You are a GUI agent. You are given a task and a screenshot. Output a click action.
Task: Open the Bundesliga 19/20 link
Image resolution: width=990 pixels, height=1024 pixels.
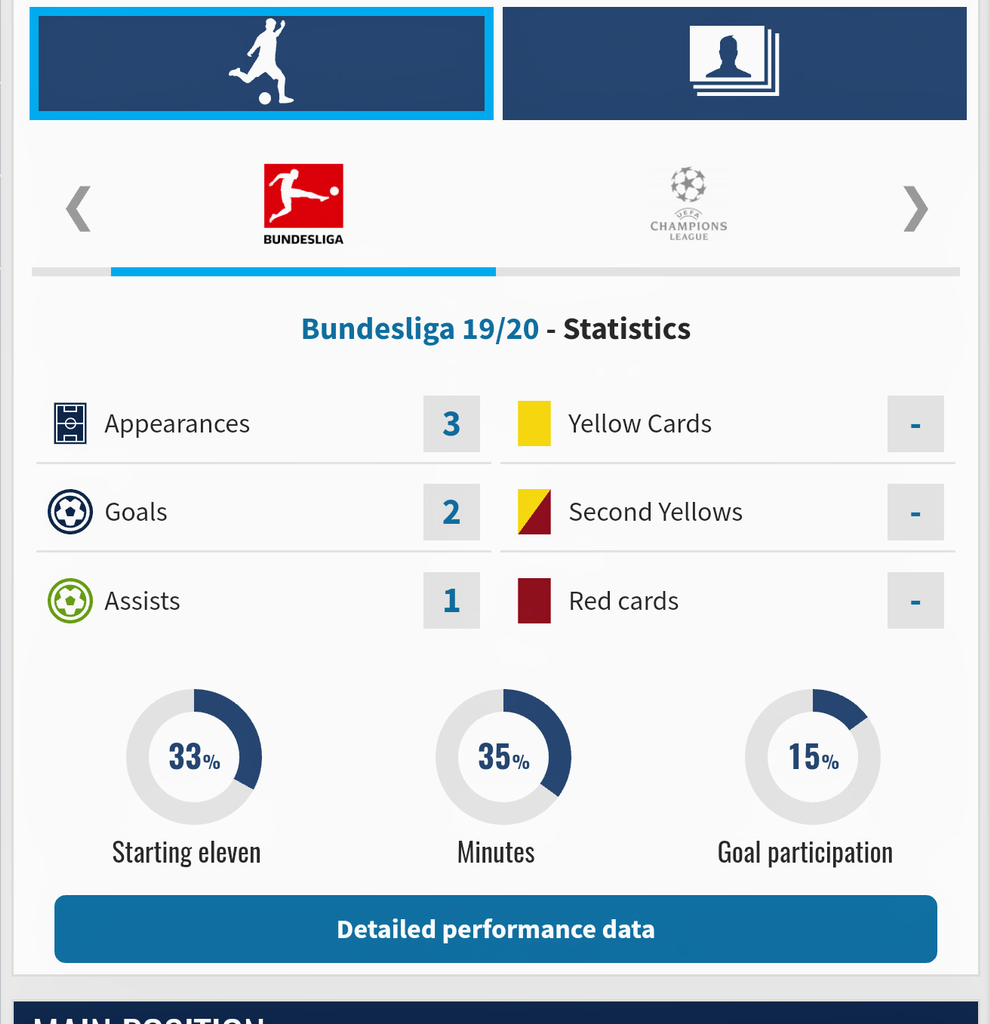[420, 329]
